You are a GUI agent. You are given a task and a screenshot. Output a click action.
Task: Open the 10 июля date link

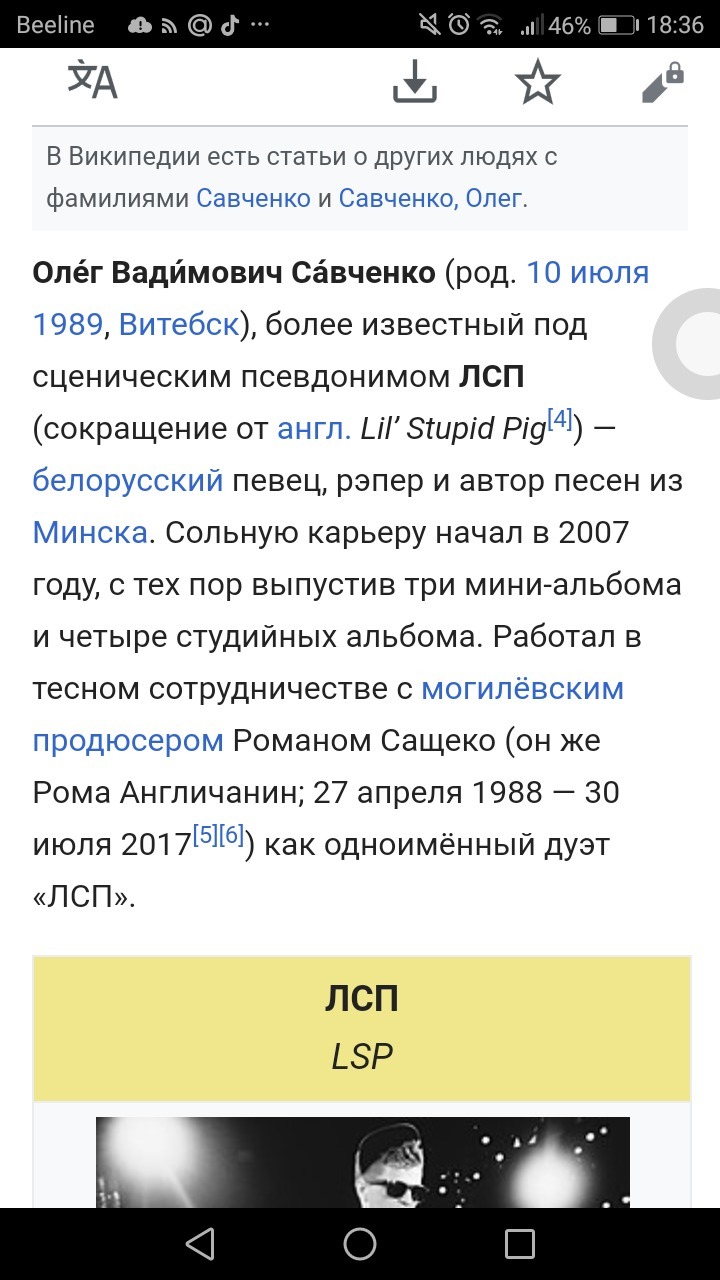[588, 272]
